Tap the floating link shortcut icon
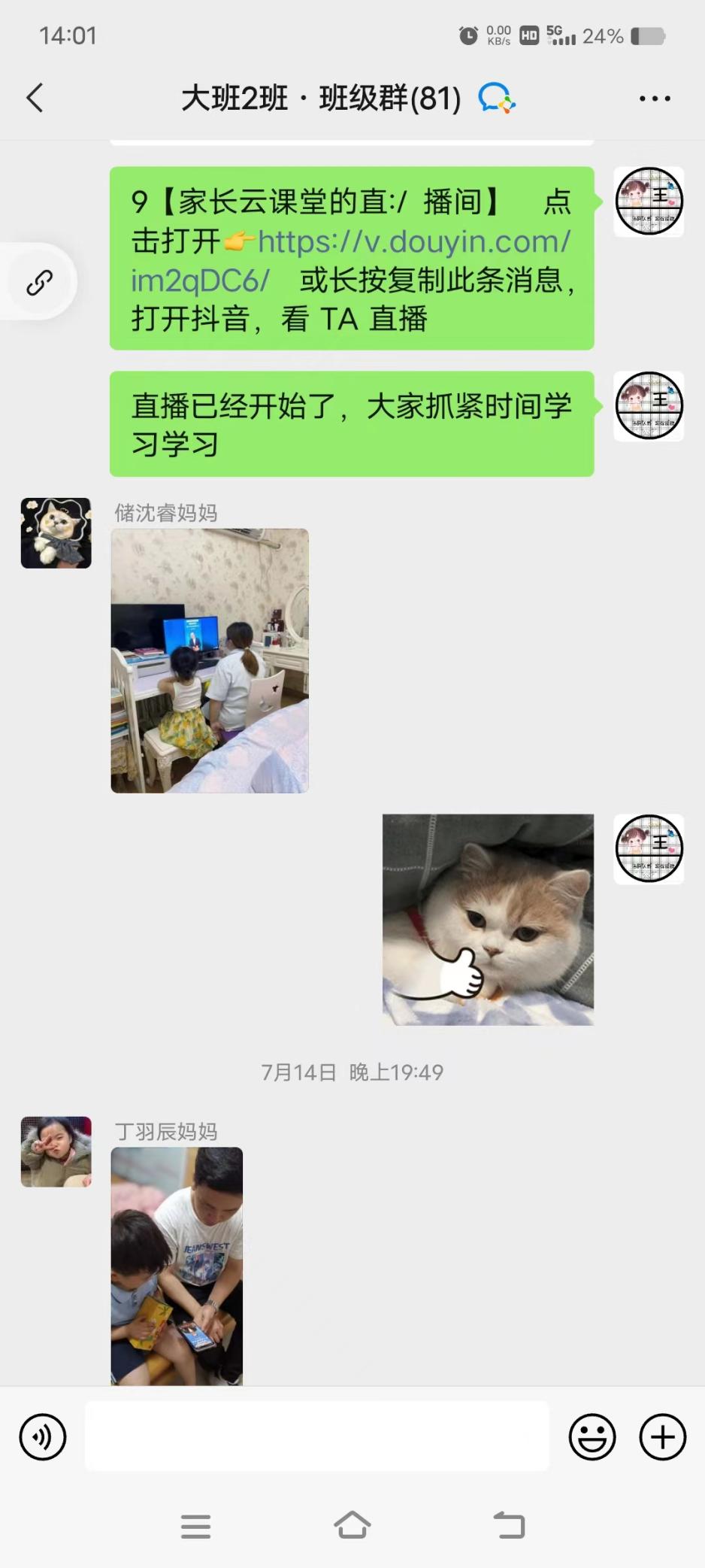705x1568 pixels. 39,283
